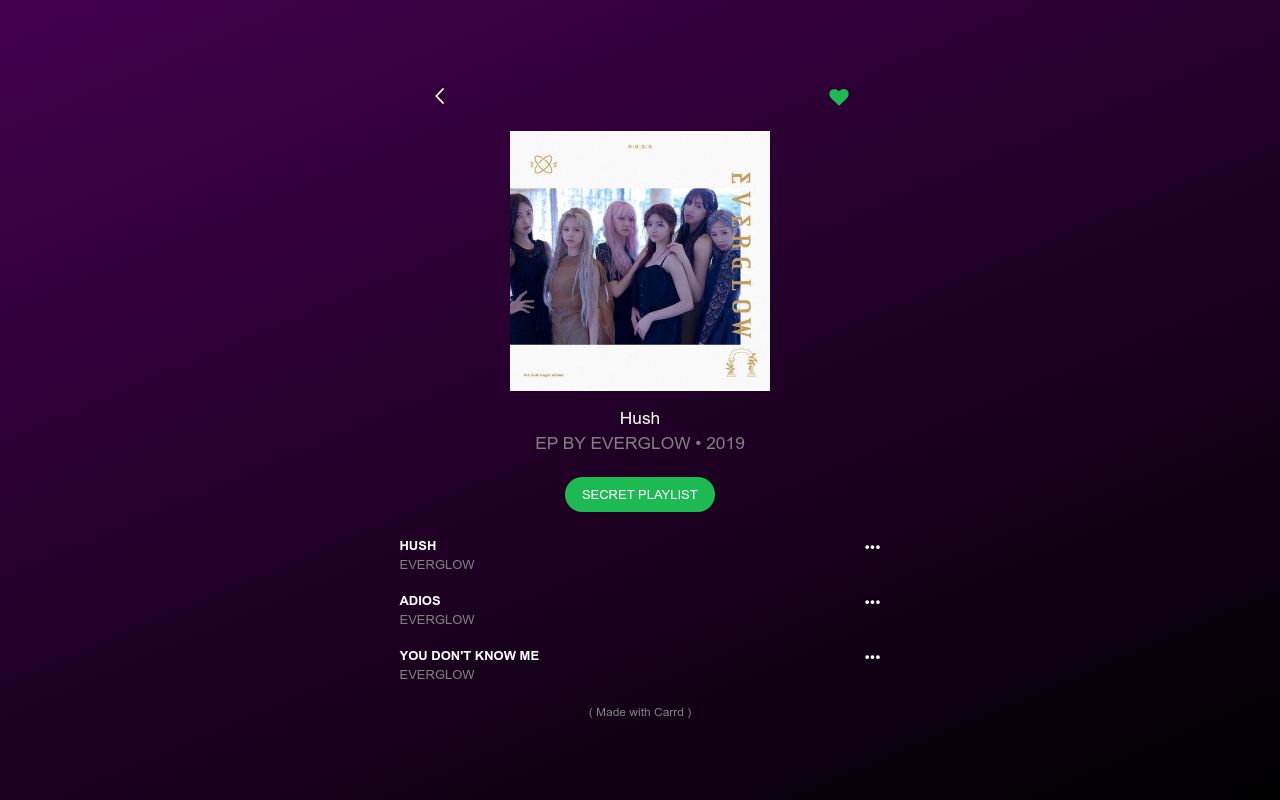Tap the green heart icon
1280x800 pixels.
point(839,97)
